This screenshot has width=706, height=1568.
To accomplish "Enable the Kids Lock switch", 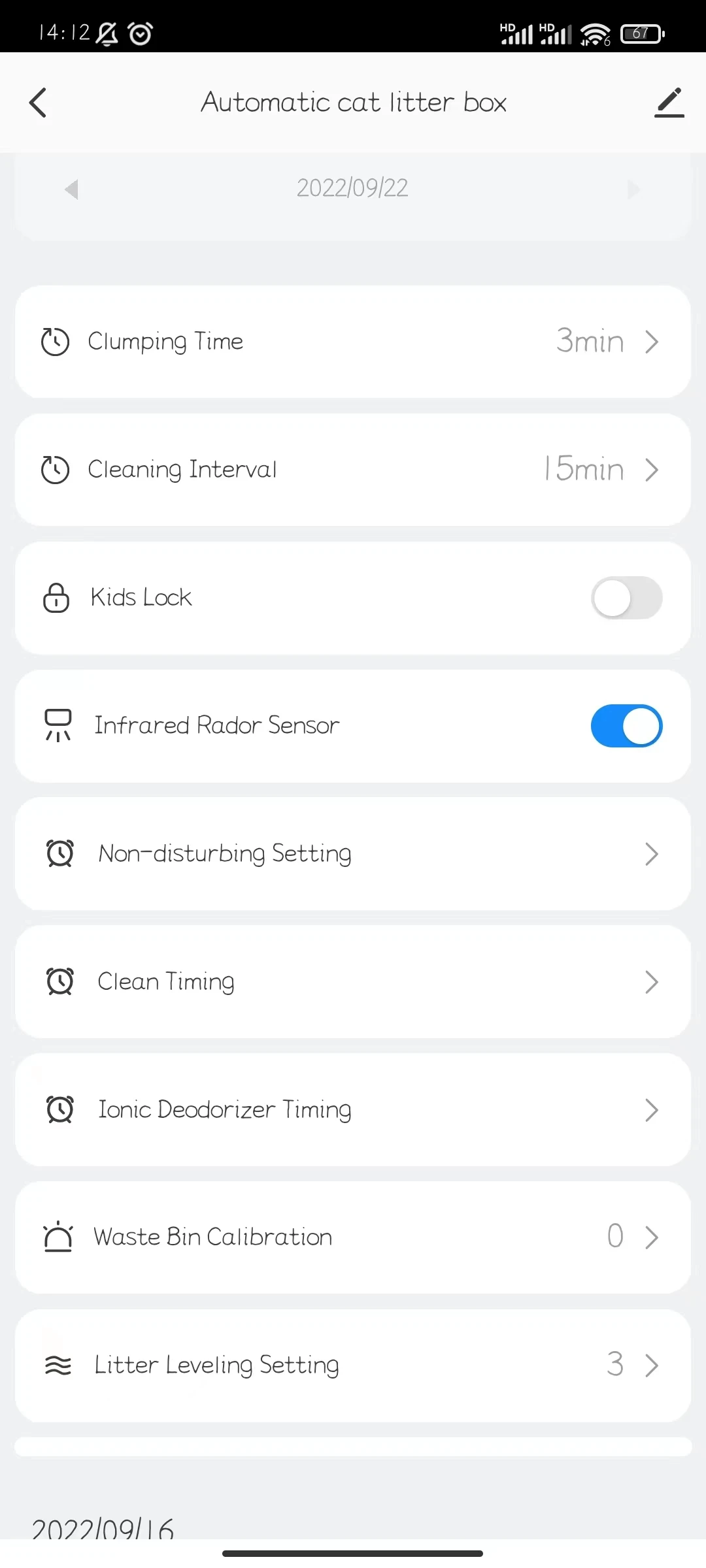I will coord(626,598).
